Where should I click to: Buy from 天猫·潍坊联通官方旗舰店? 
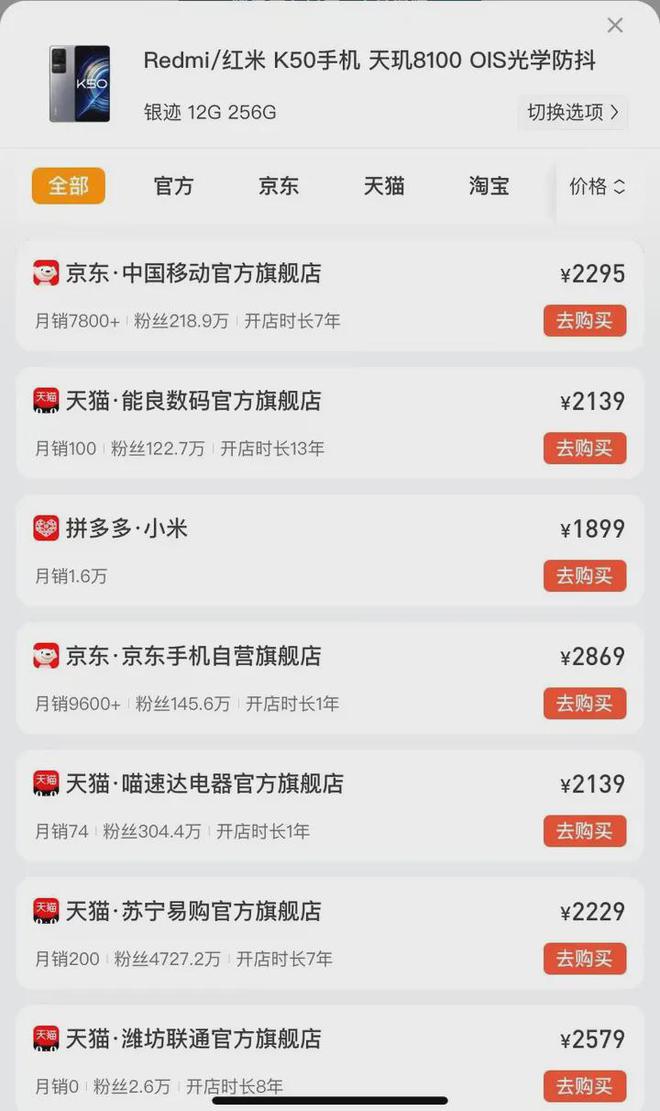click(585, 1086)
